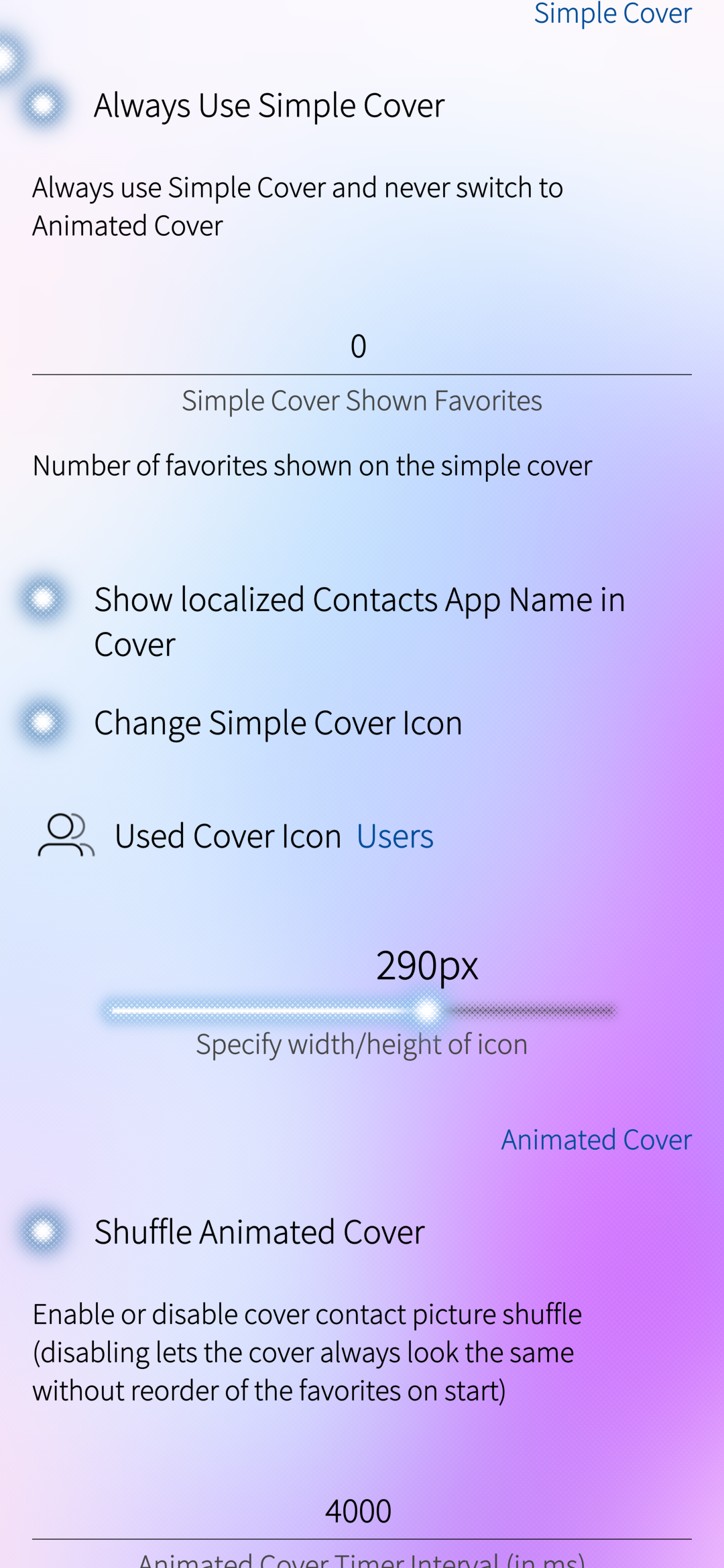Edit the Animated Cover Timer Interval field

click(x=361, y=1512)
